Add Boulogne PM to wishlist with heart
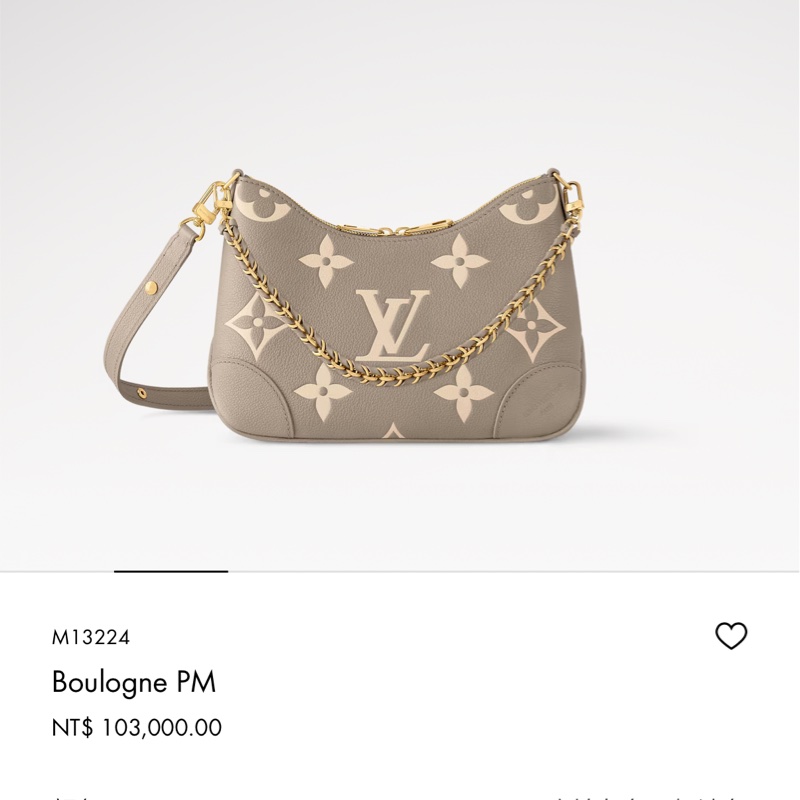This screenshot has height=800, width=800. tap(731, 636)
